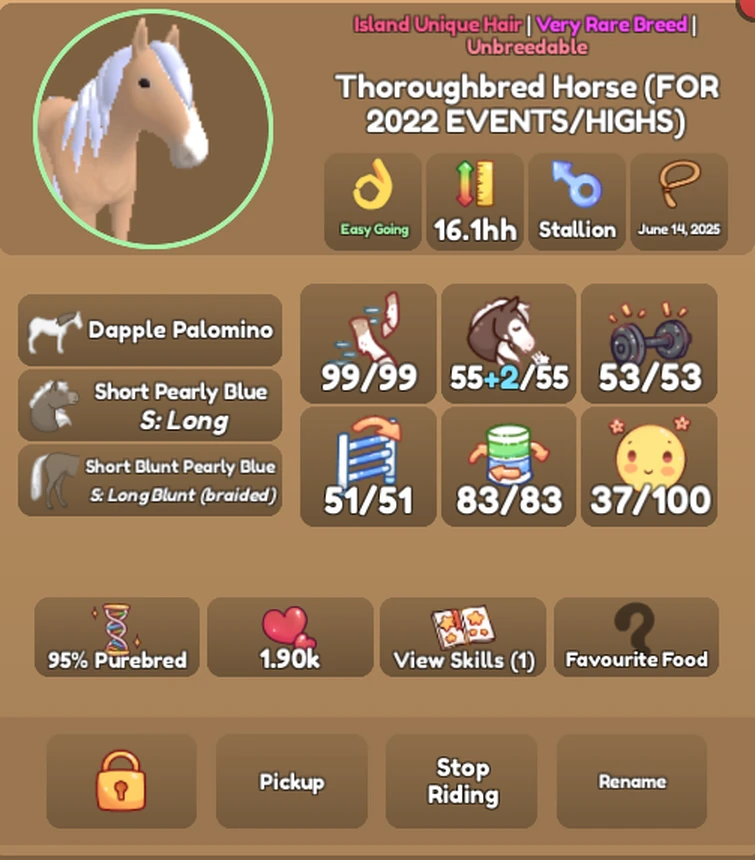This screenshot has height=860, width=755.
Task: Rename this Thoroughbred horse
Action: point(632,781)
